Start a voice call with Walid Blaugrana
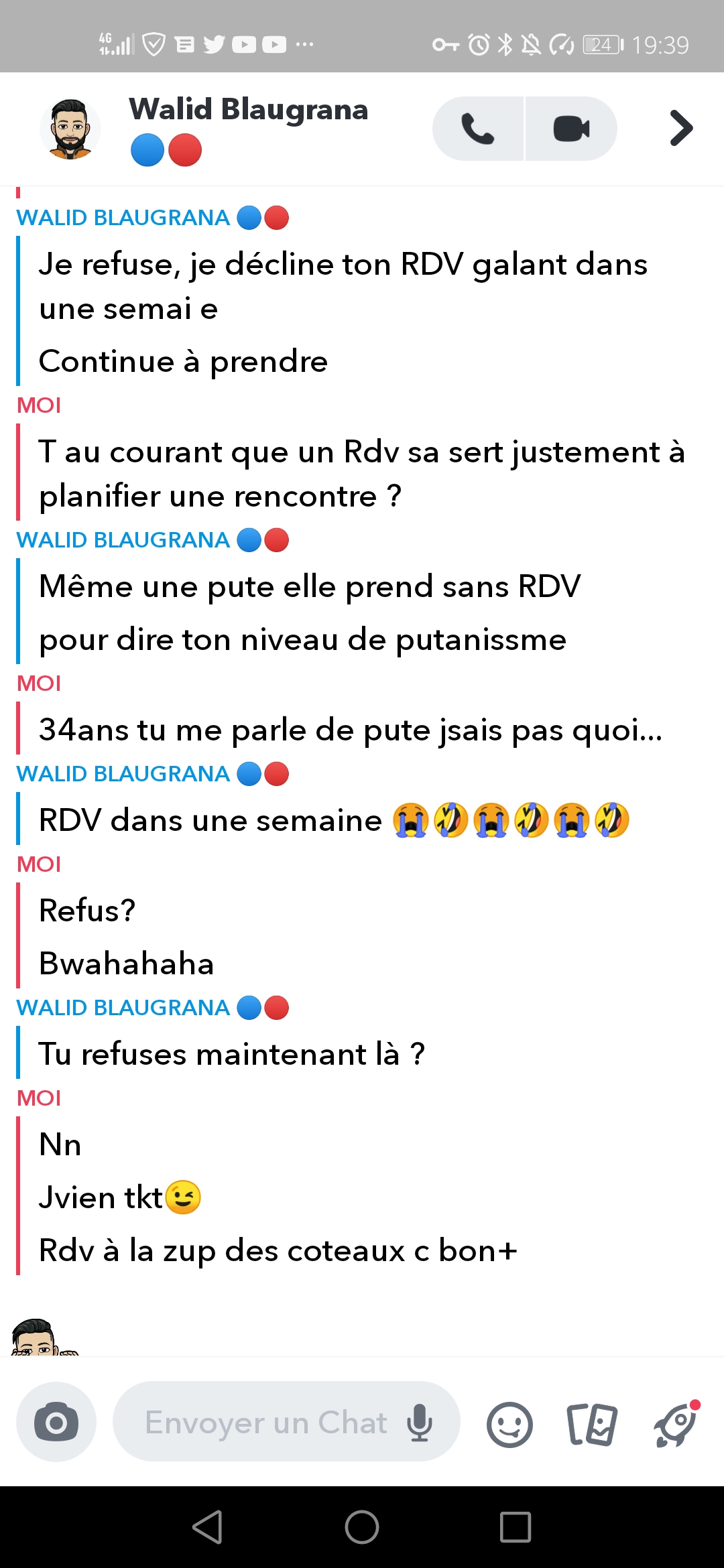The height and width of the screenshot is (1568, 724). point(477,129)
